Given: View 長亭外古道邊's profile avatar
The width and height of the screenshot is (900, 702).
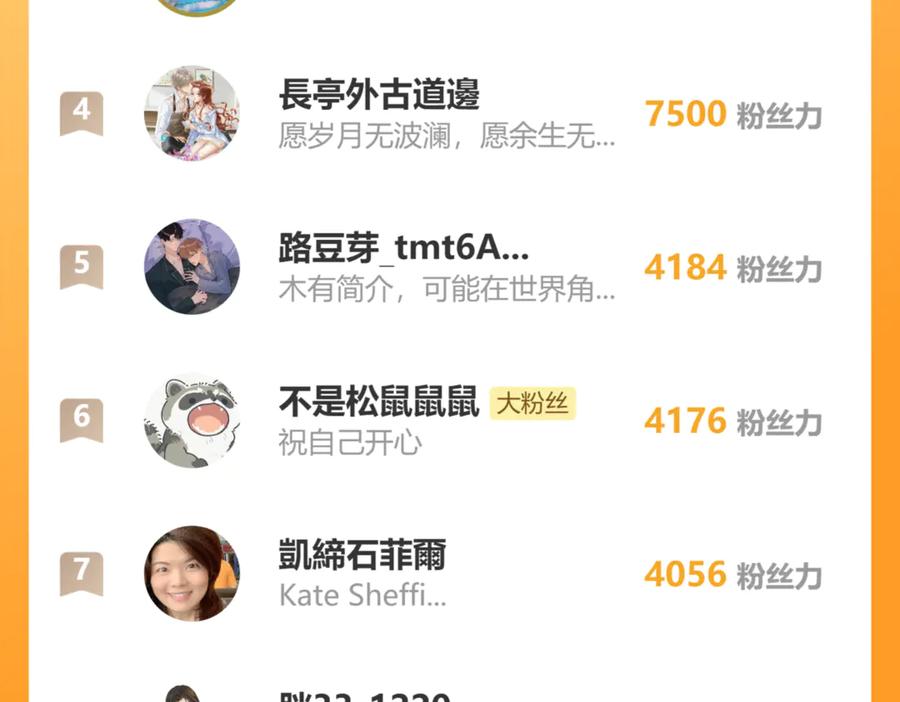Looking at the screenshot, I should click(192, 113).
